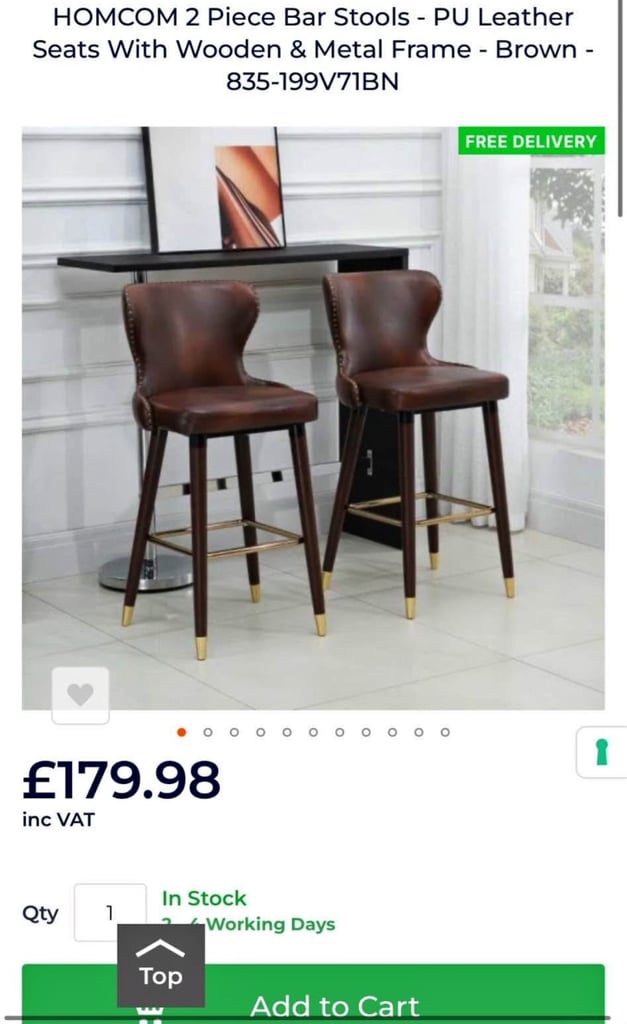This screenshot has height=1024, width=627.
Task: Tap the quantity field
Action: (110, 912)
